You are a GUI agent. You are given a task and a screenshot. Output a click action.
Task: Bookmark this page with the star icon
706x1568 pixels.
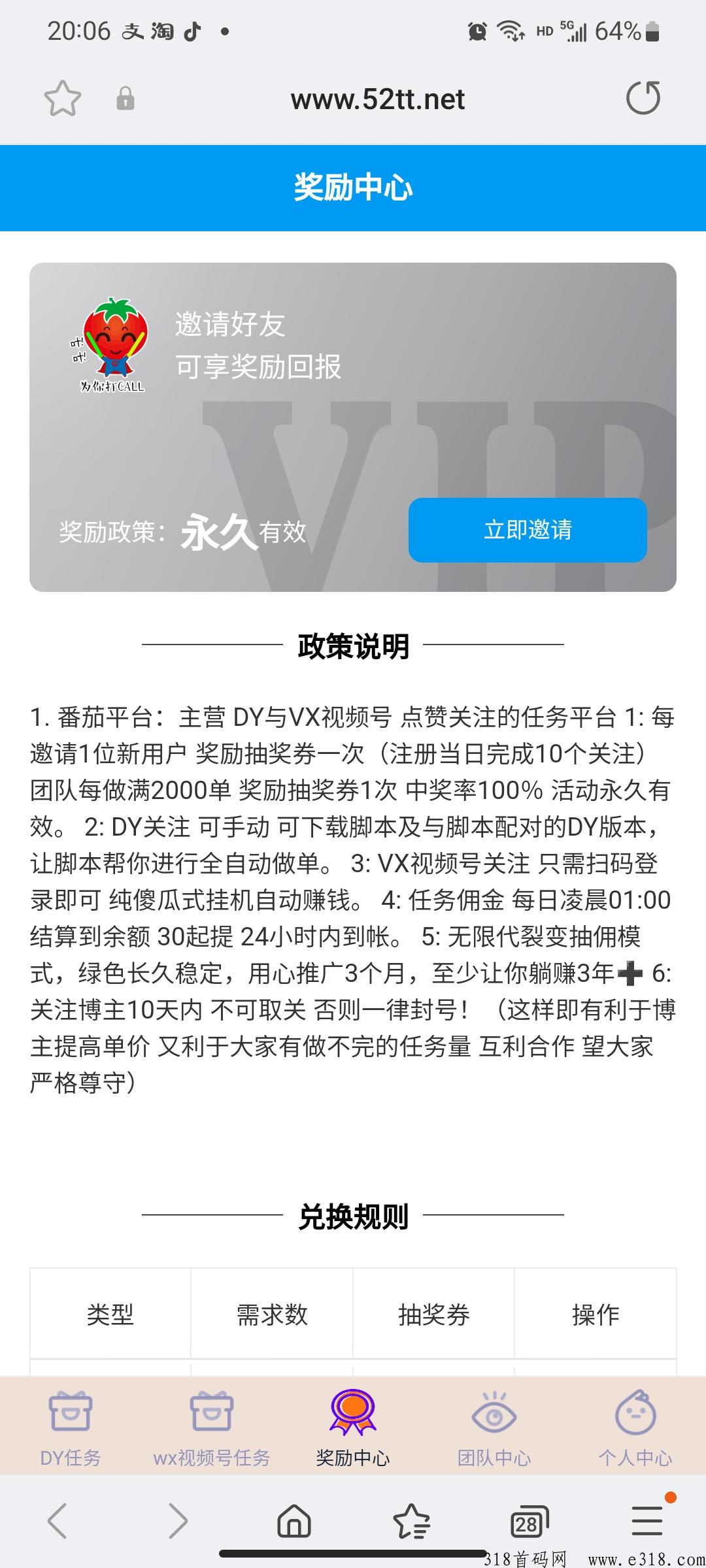tap(63, 99)
